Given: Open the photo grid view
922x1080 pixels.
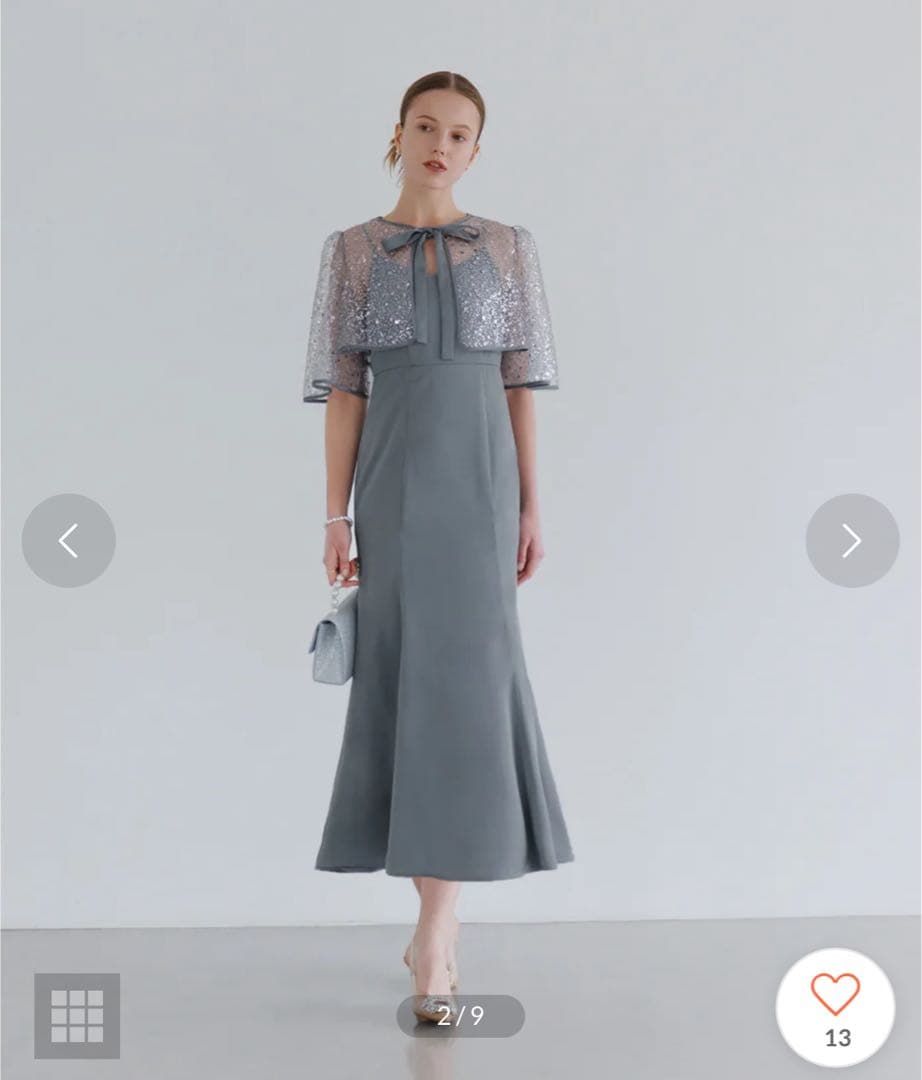Looking at the screenshot, I should click(x=77, y=1015).
